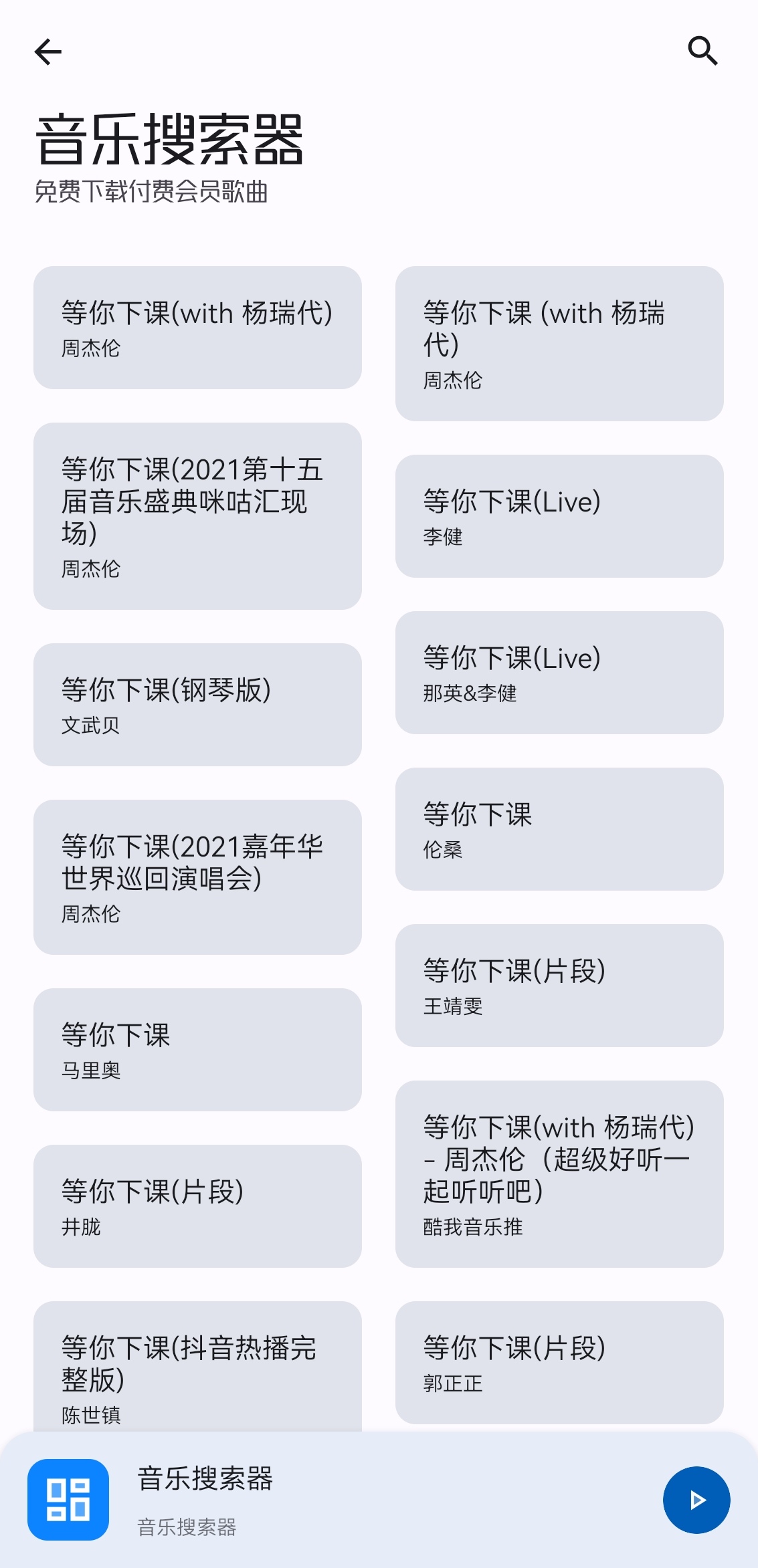Choose 等你下课 by 伦桑
This screenshot has width=758, height=1568.
click(x=559, y=829)
